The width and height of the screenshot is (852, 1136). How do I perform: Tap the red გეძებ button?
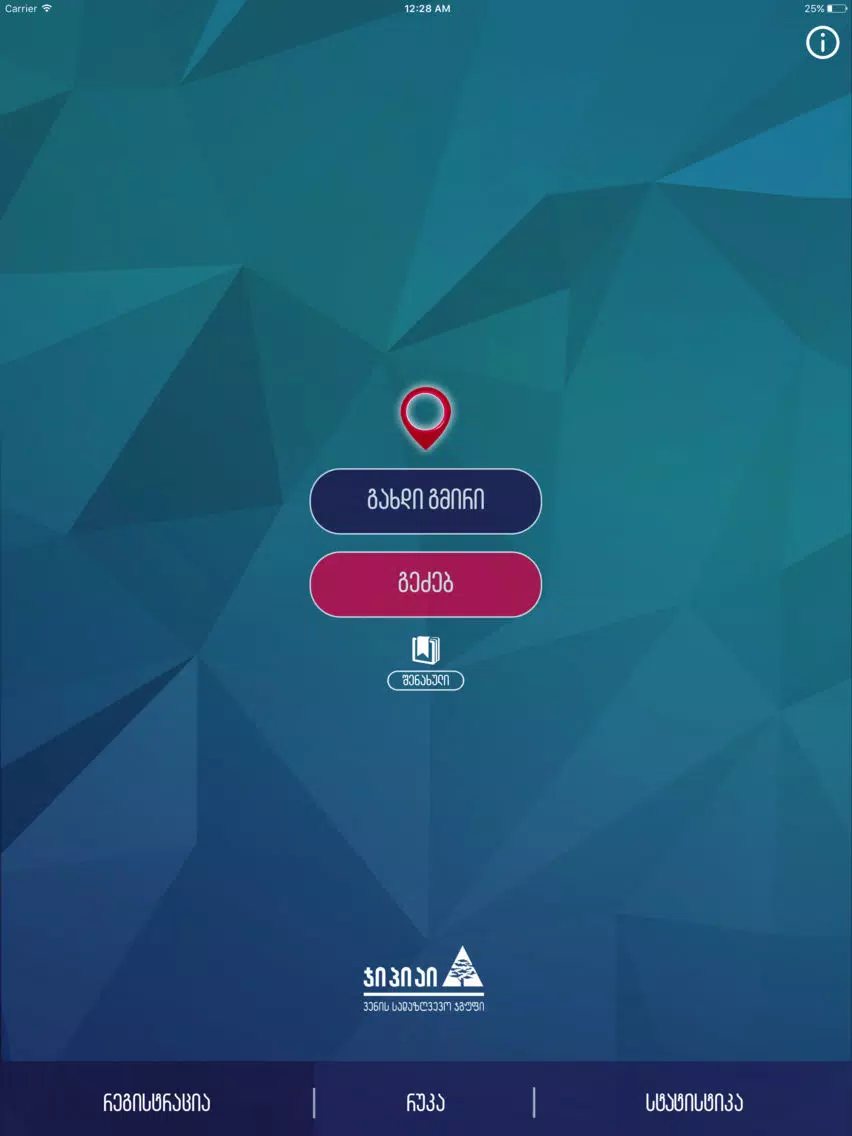425,584
